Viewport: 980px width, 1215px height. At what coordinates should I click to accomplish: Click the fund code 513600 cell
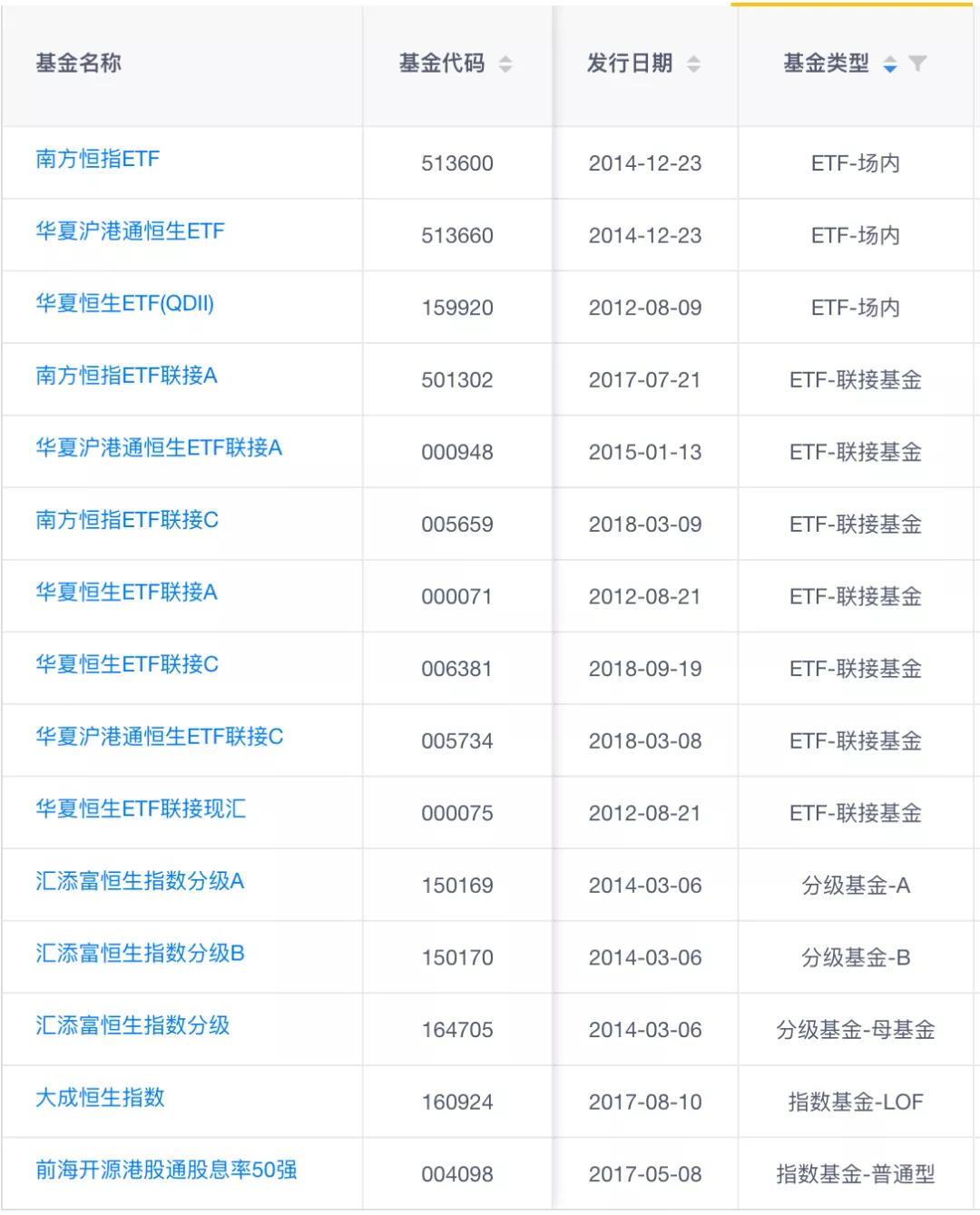pyautogui.click(x=458, y=162)
